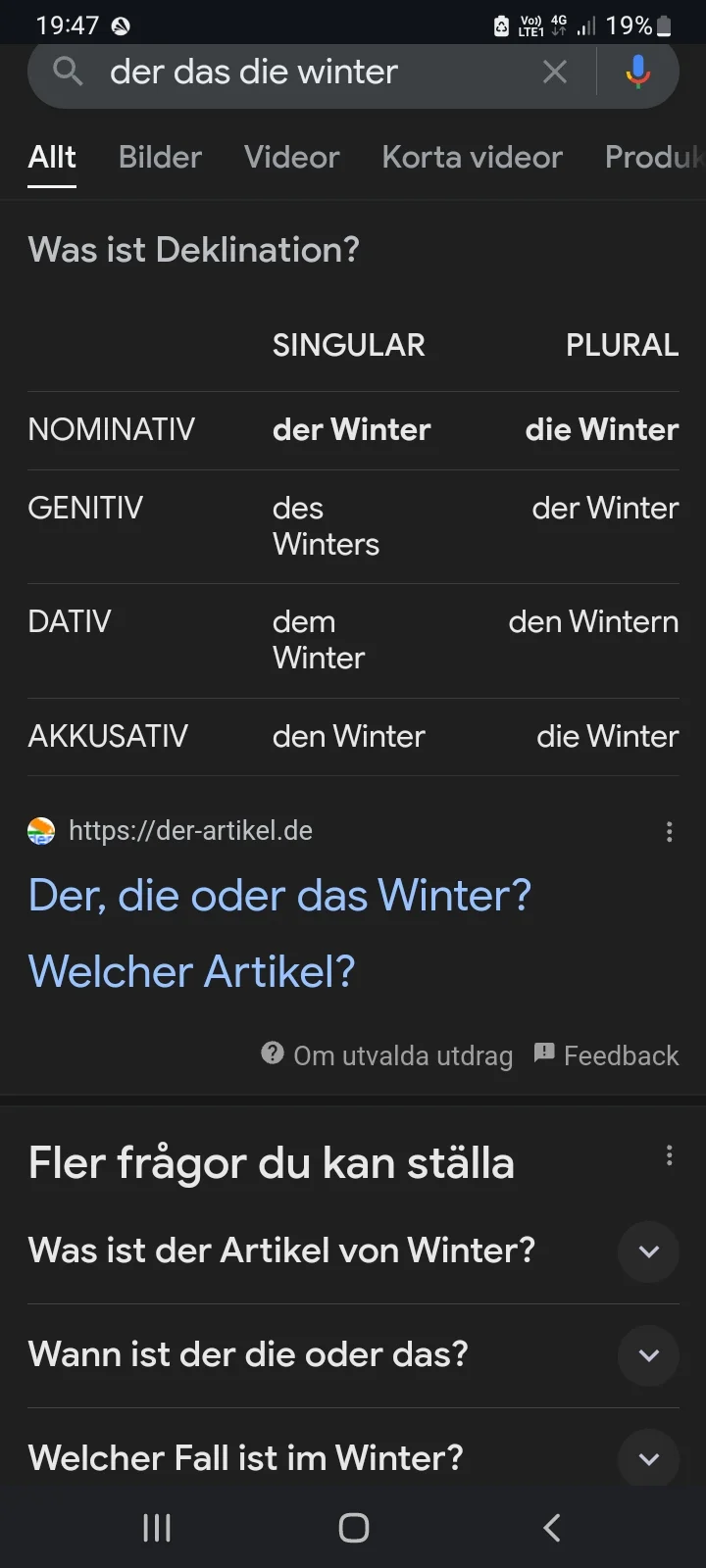Tap the home button in the navigation bar

coord(353,1526)
